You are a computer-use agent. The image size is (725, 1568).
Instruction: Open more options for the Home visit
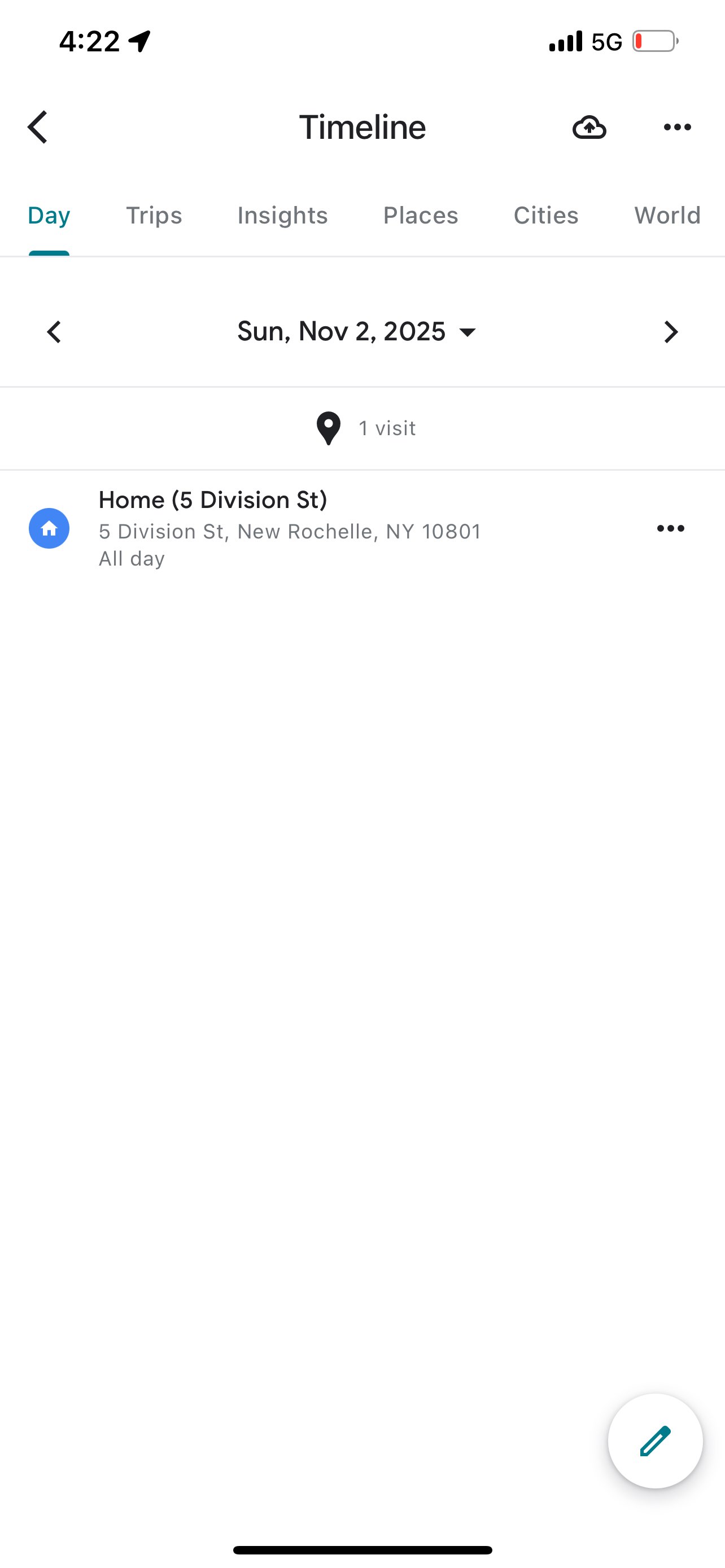(670, 528)
